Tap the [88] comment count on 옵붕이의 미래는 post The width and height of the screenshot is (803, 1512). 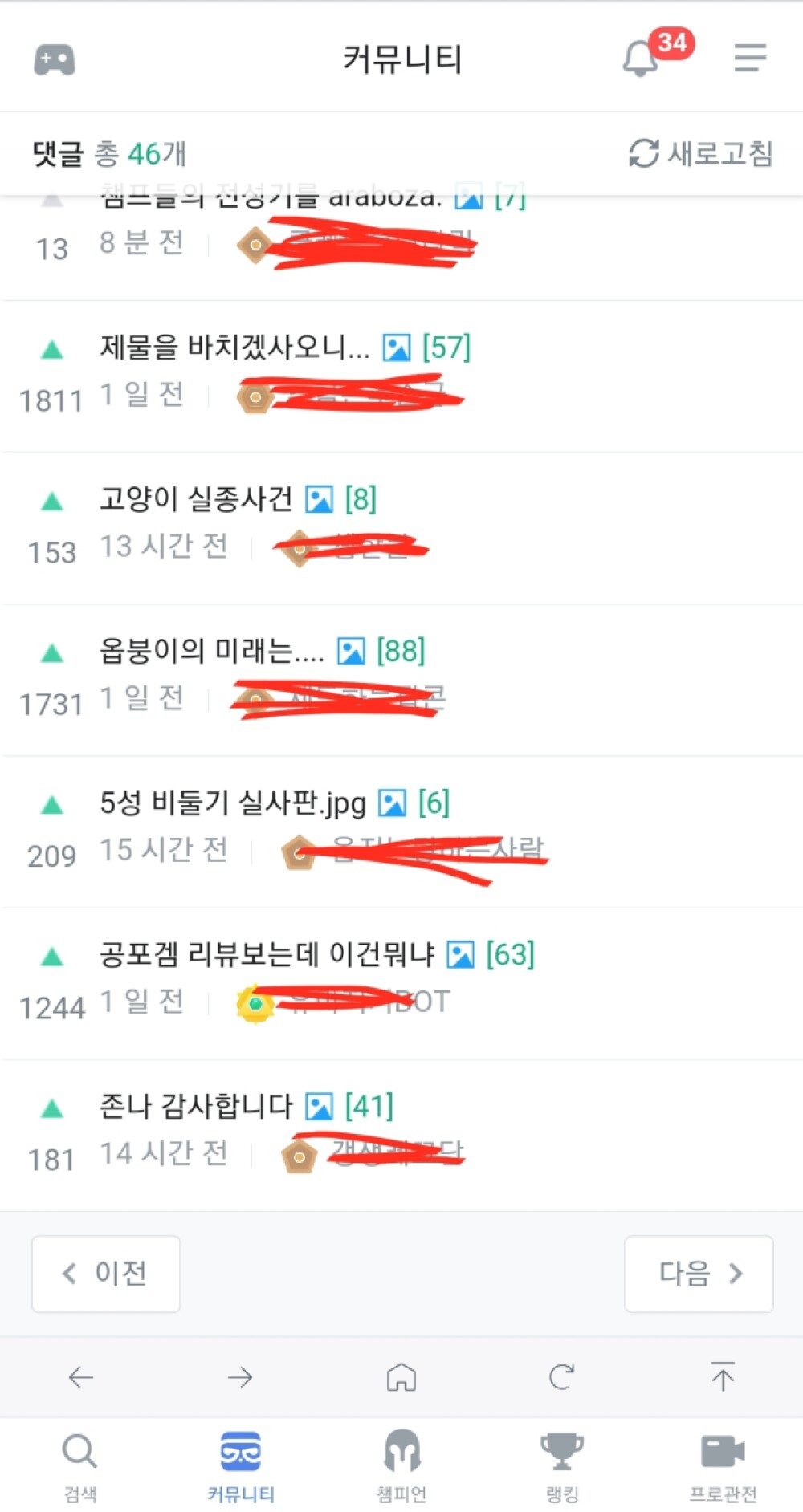[401, 651]
